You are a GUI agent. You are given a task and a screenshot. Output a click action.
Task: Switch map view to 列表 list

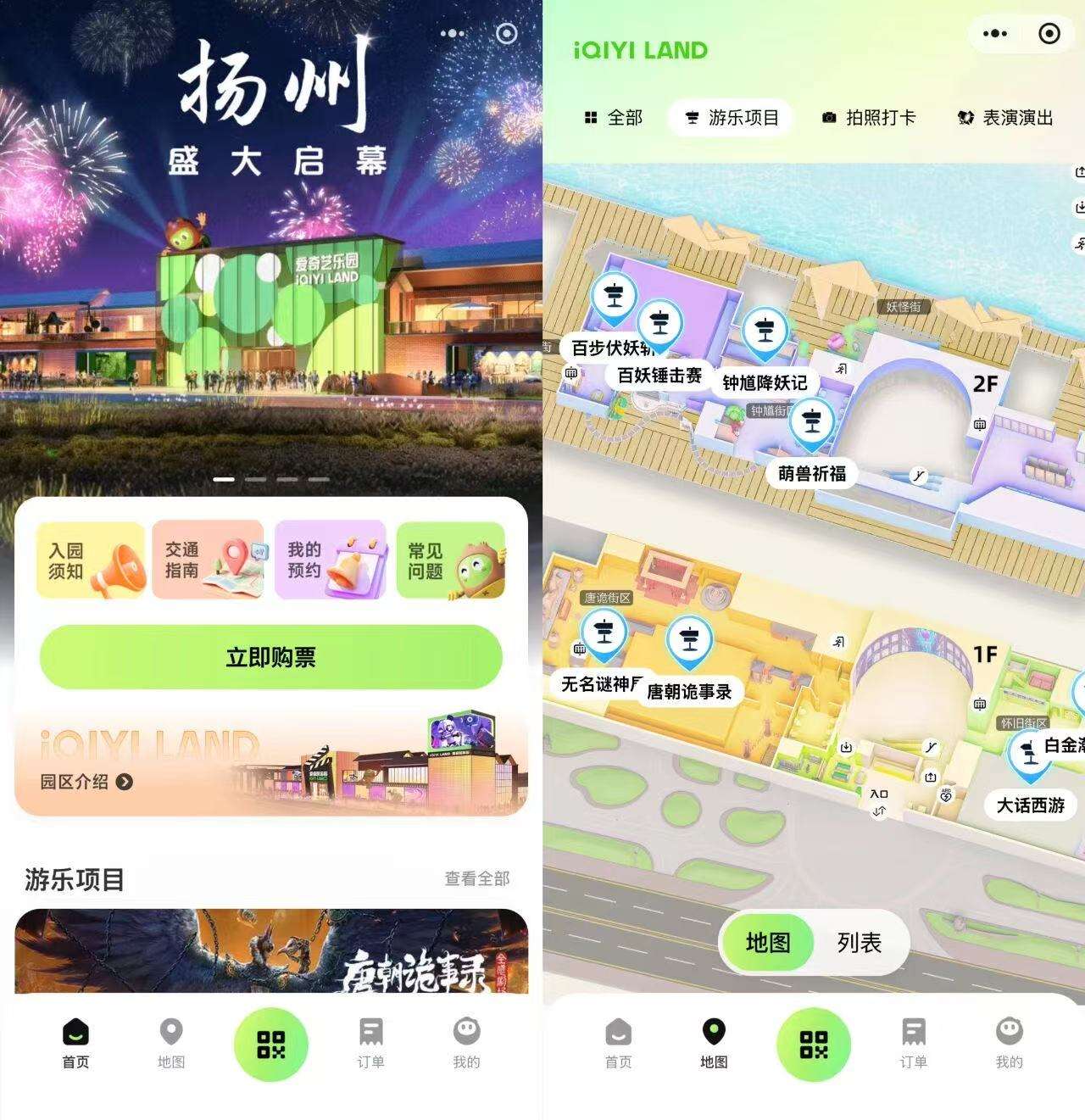860,943
